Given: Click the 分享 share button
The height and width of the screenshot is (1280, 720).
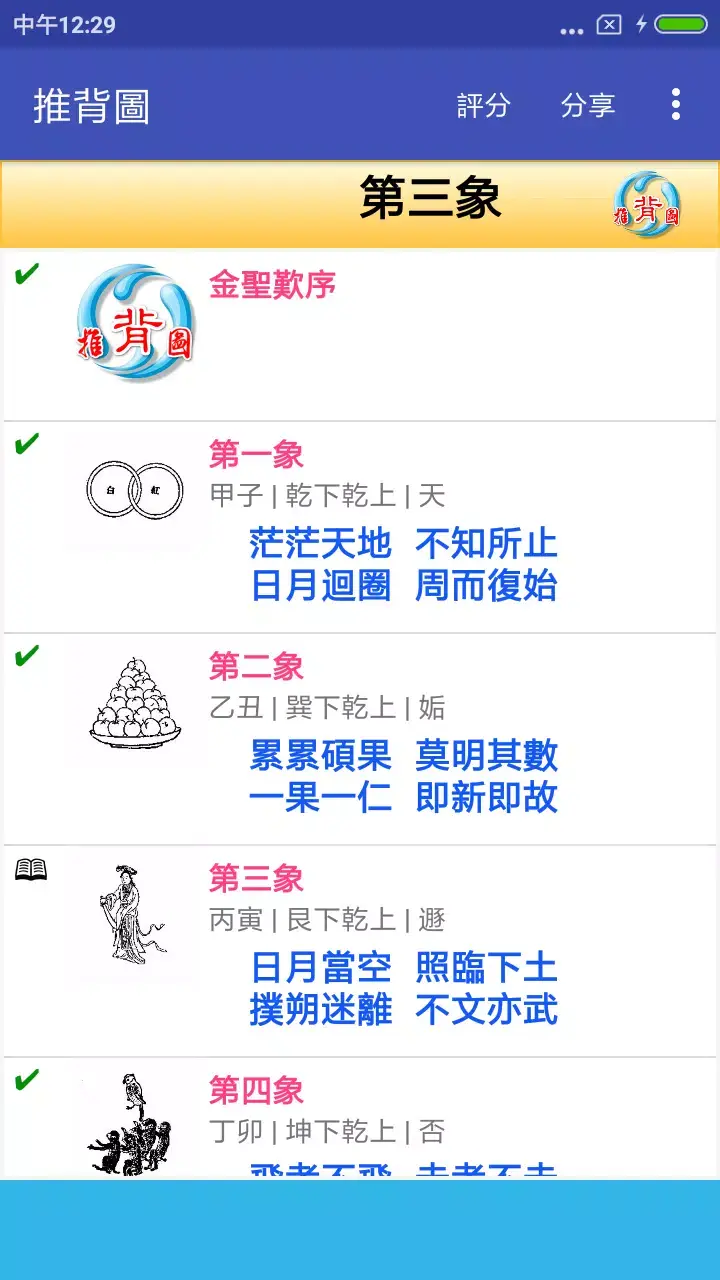Looking at the screenshot, I should pos(590,105).
